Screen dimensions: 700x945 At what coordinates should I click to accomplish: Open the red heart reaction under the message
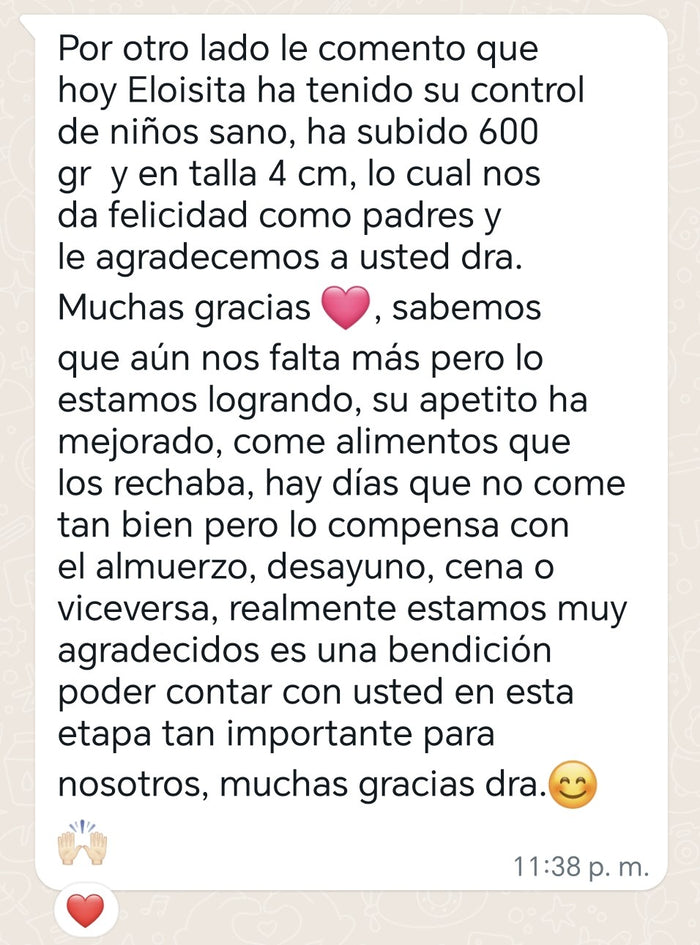coord(85,910)
